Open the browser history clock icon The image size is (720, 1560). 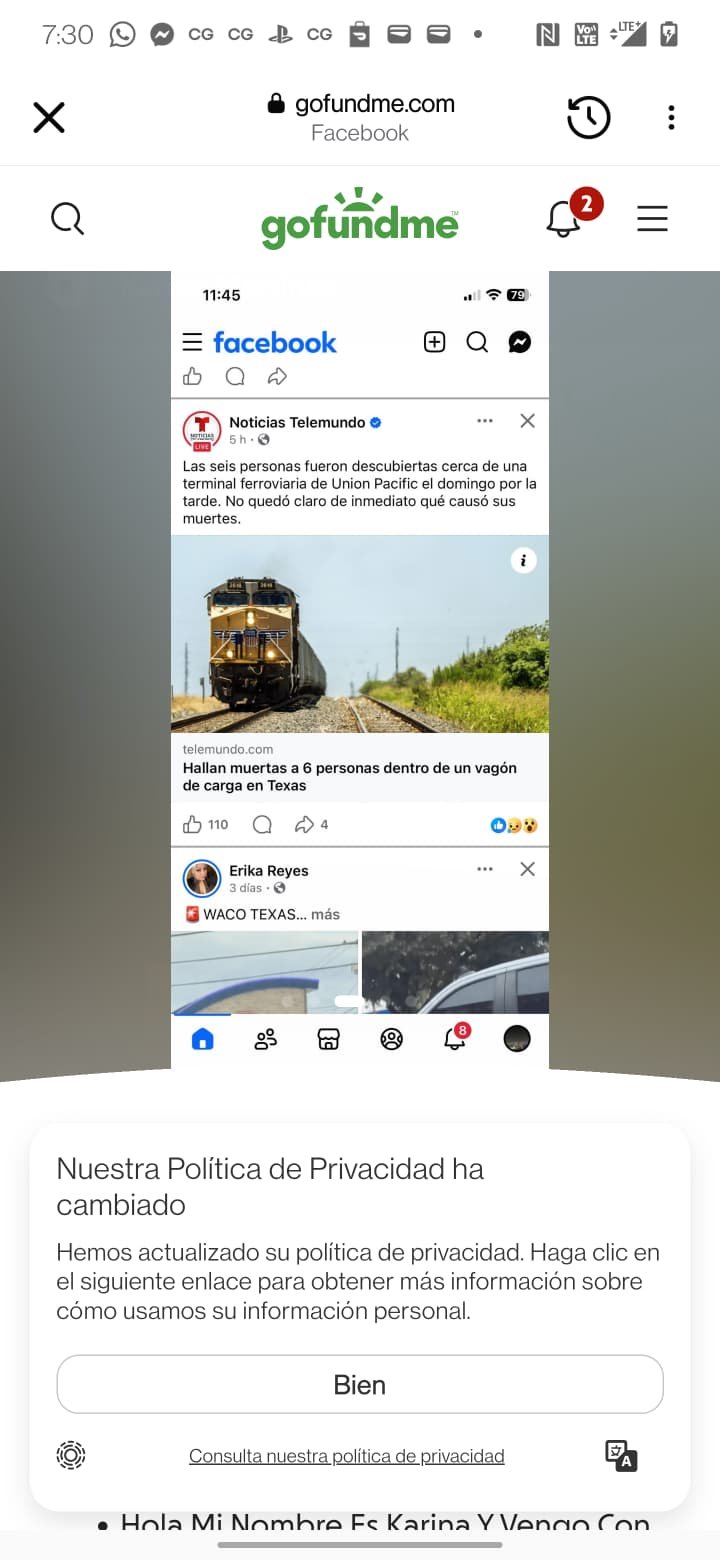pyautogui.click(x=588, y=117)
